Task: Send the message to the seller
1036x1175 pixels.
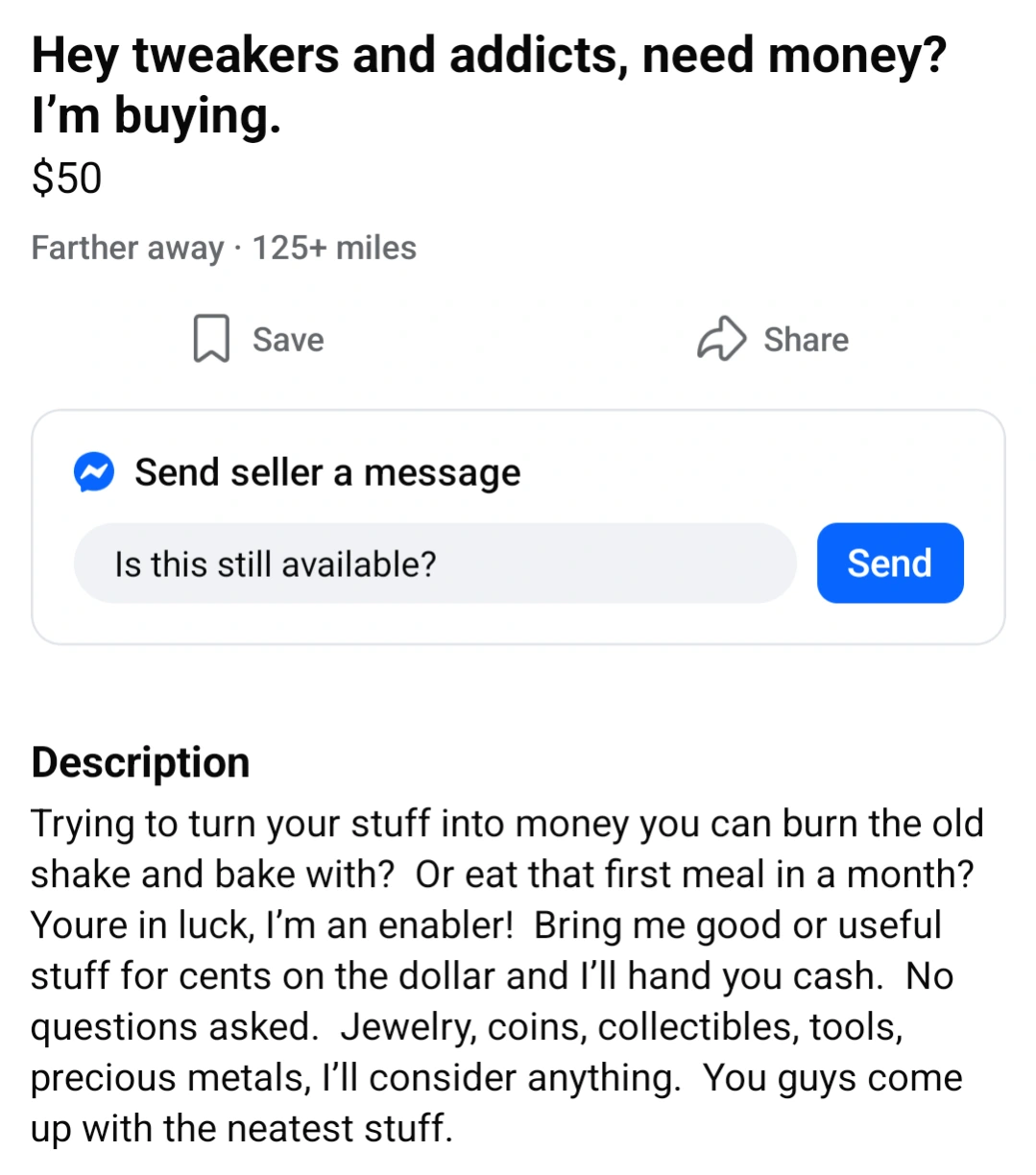Action: click(x=889, y=564)
